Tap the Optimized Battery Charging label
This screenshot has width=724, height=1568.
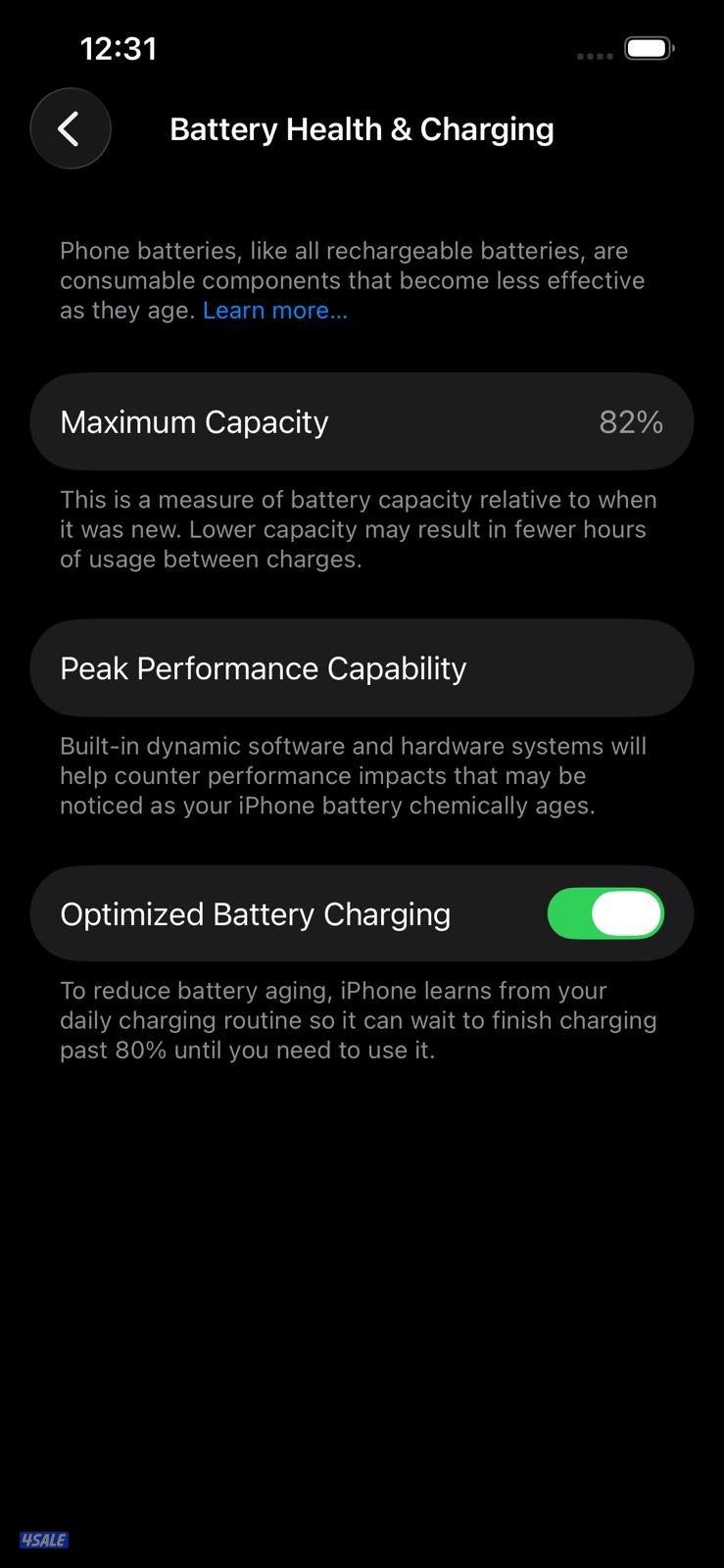point(255,913)
